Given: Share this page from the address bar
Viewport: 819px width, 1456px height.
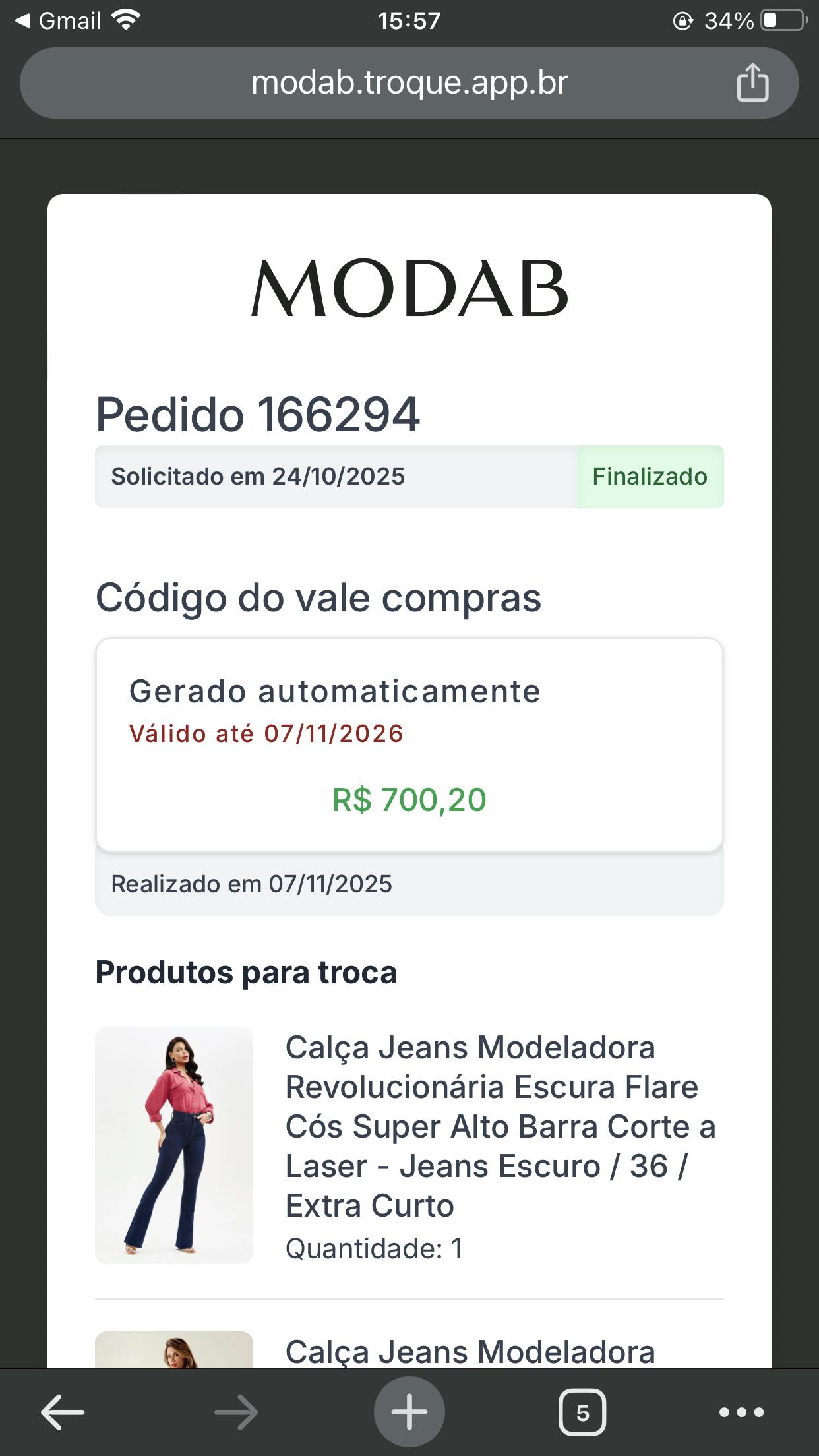Looking at the screenshot, I should click(x=752, y=83).
